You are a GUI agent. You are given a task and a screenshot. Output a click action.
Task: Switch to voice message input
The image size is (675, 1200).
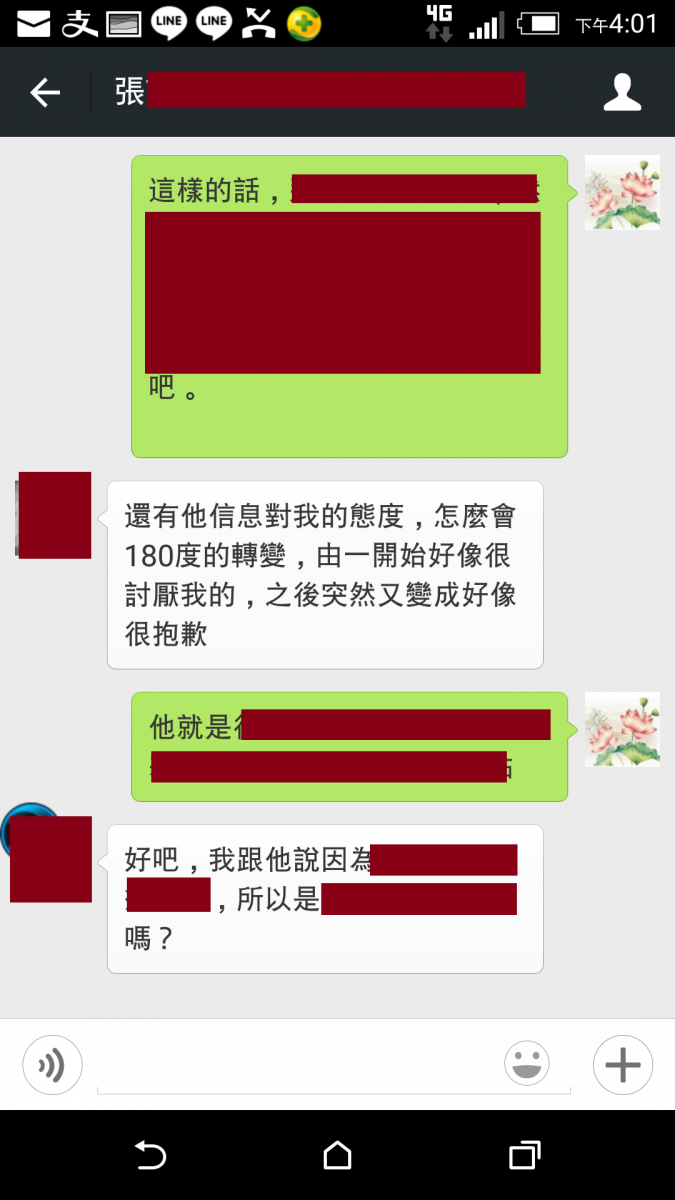tap(52, 1064)
